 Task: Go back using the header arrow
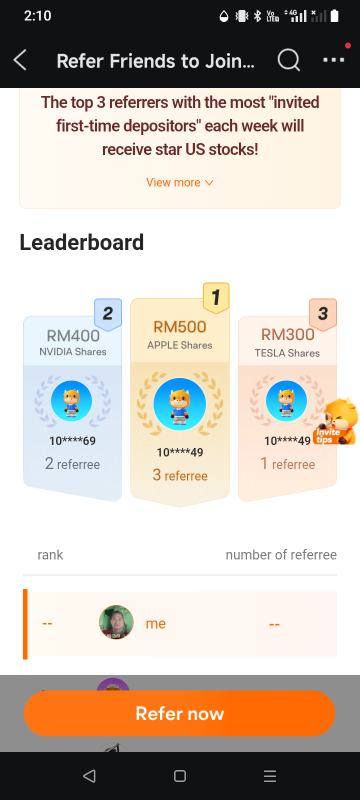point(20,61)
